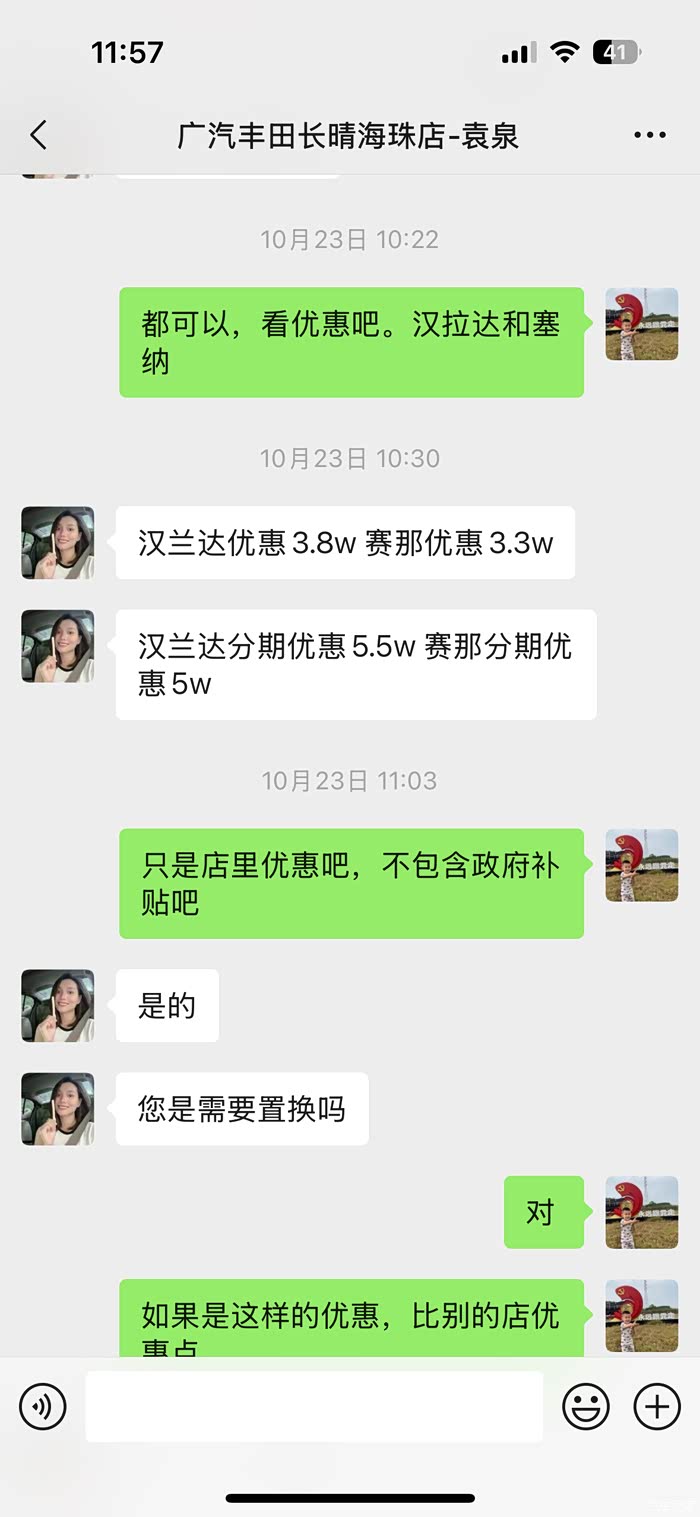This screenshot has width=700, height=1517.
Task: Open the sender avatar beside 是的
Action: (x=58, y=1006)
